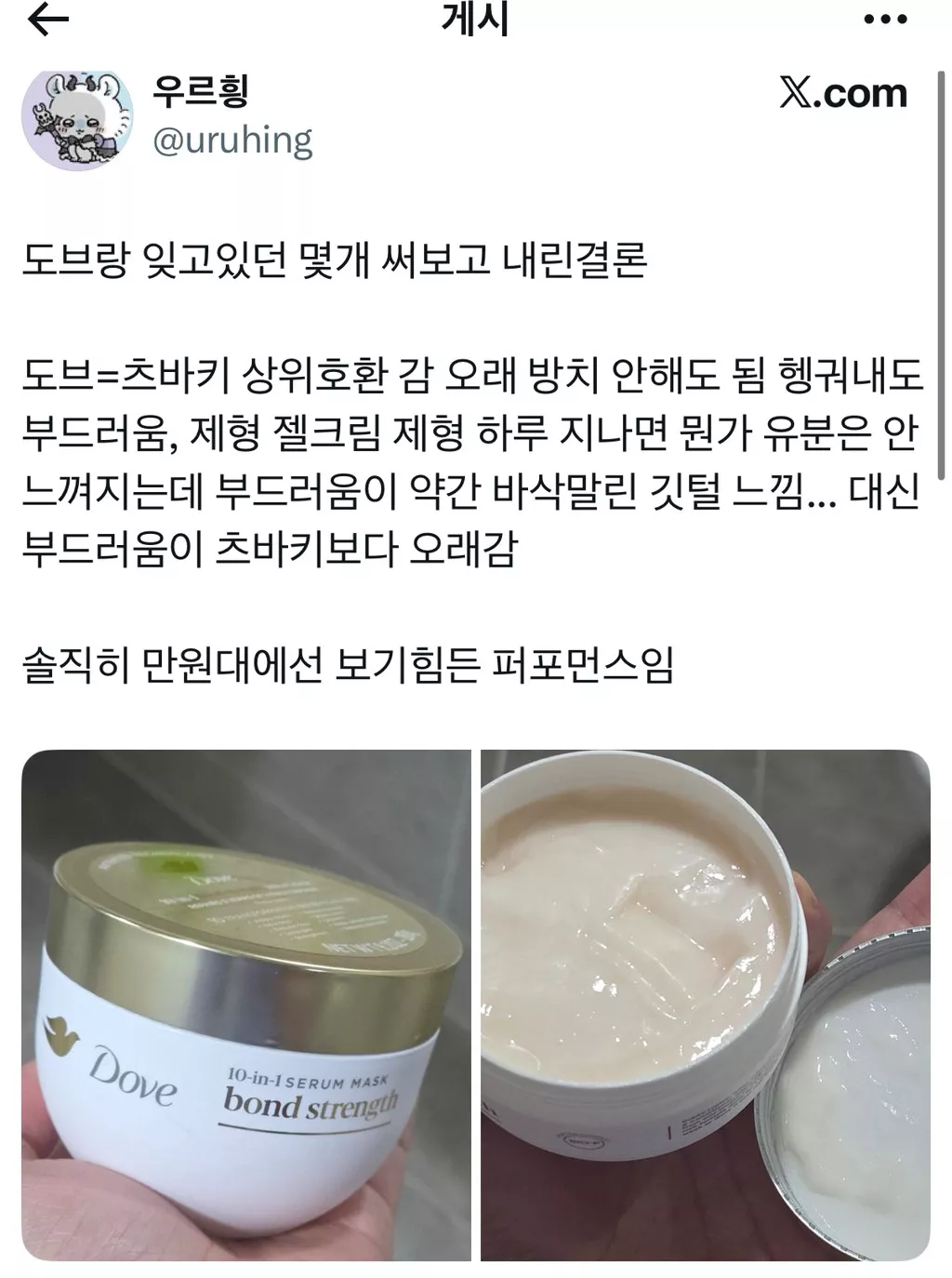The image size is (952, 1278).
Task: Open the photo of the opened cream jar
Action: [x=705, y=1005]
